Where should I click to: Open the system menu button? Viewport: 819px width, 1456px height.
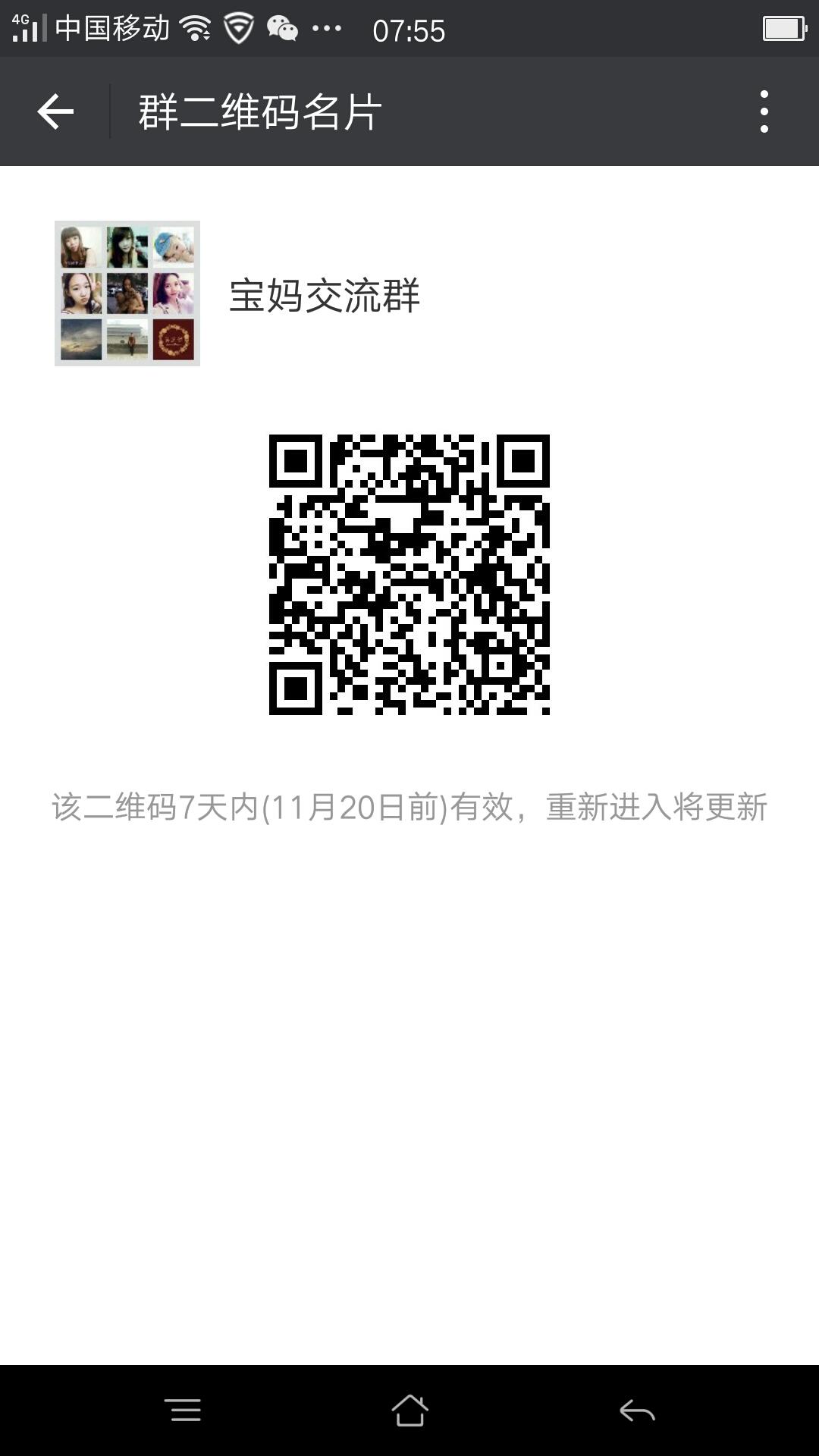(x=183, y=1410)
